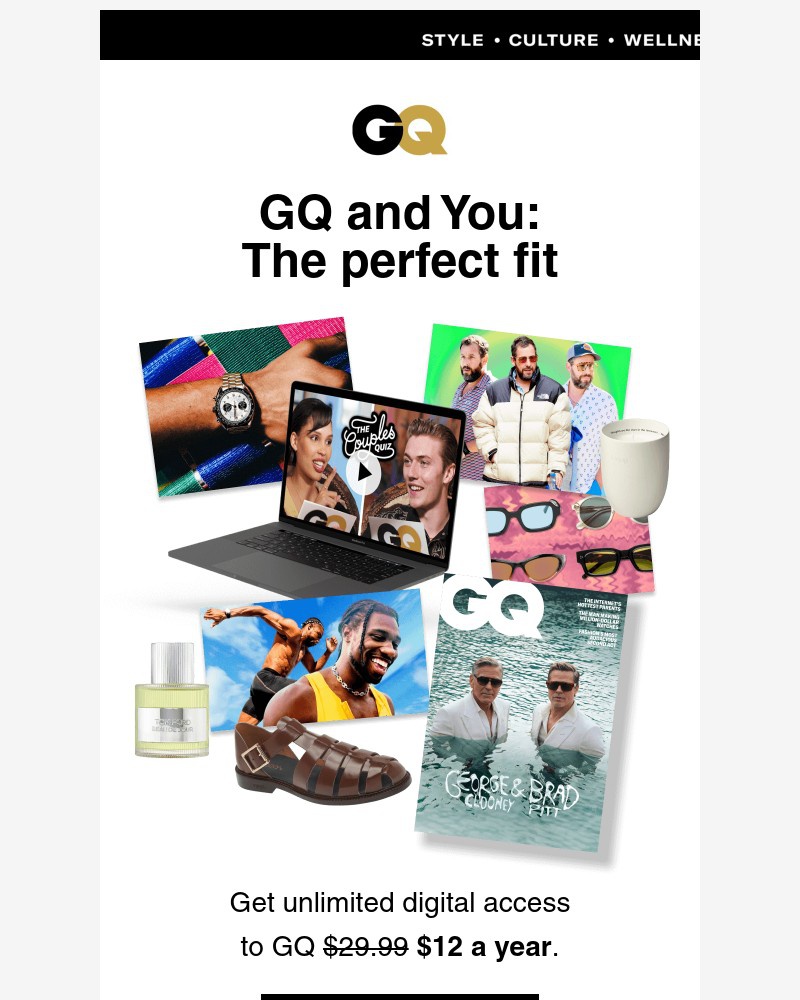Open the GQ collage promo image
Screen dimensions: 800x1000
pyautogui.click(x=400, y=590)
